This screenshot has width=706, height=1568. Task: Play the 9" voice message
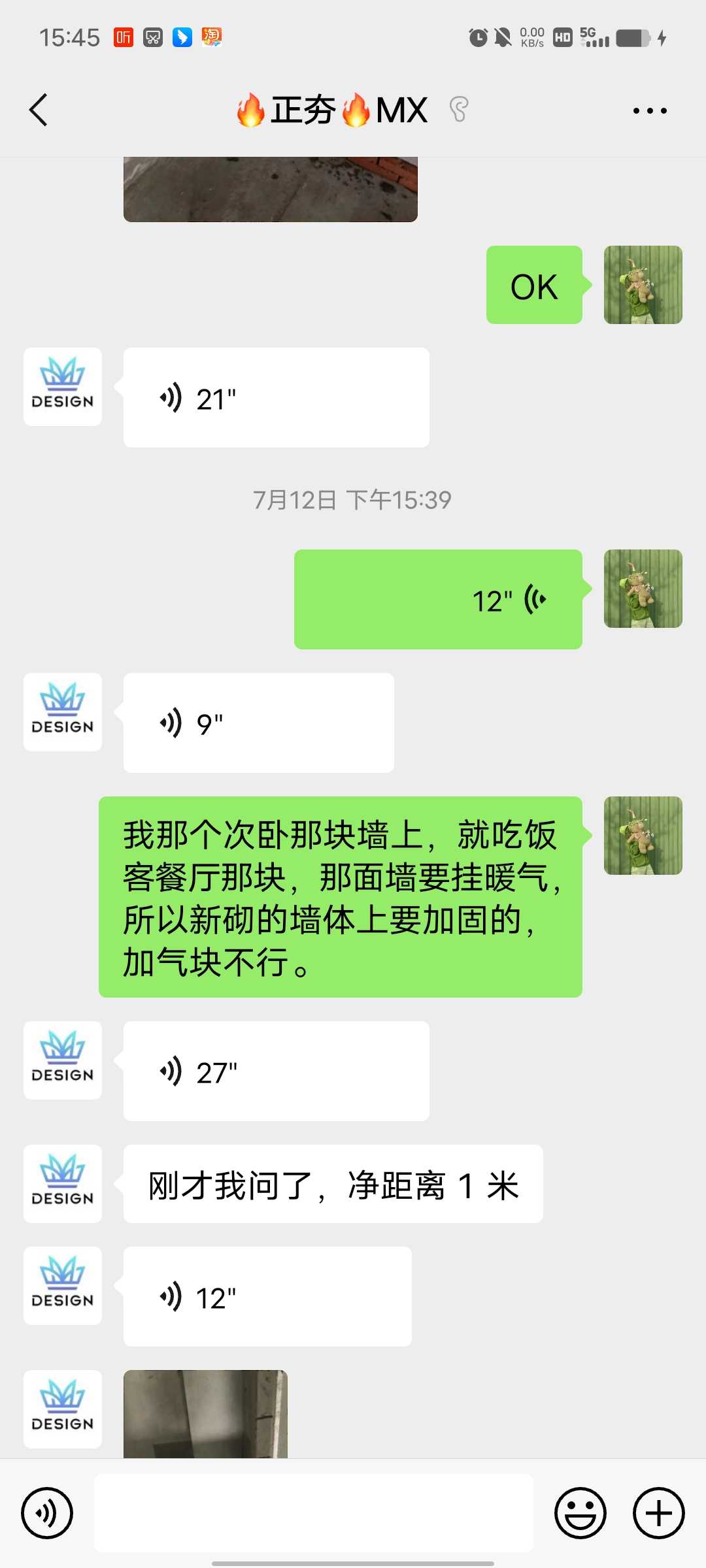pyautogui.click(x=258, y=723)
